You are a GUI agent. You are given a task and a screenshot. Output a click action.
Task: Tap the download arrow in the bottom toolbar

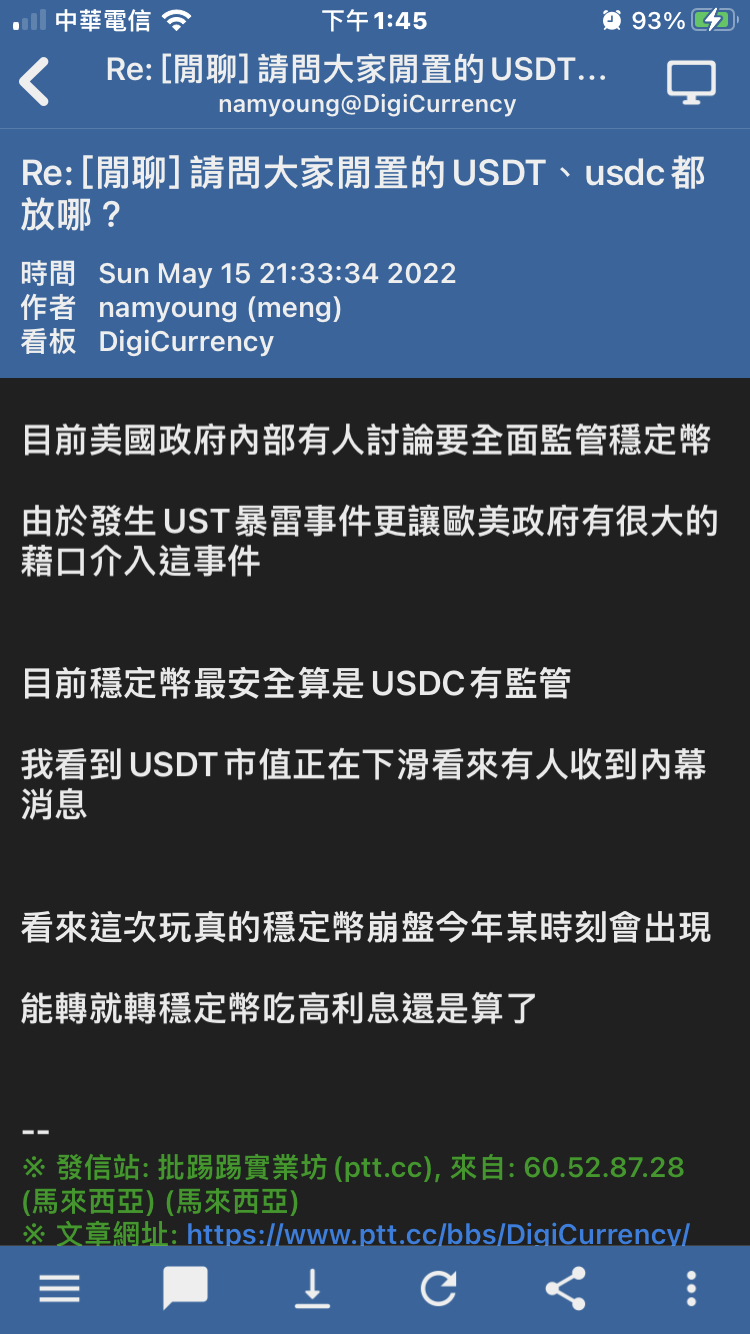[x=312, y=1289]
